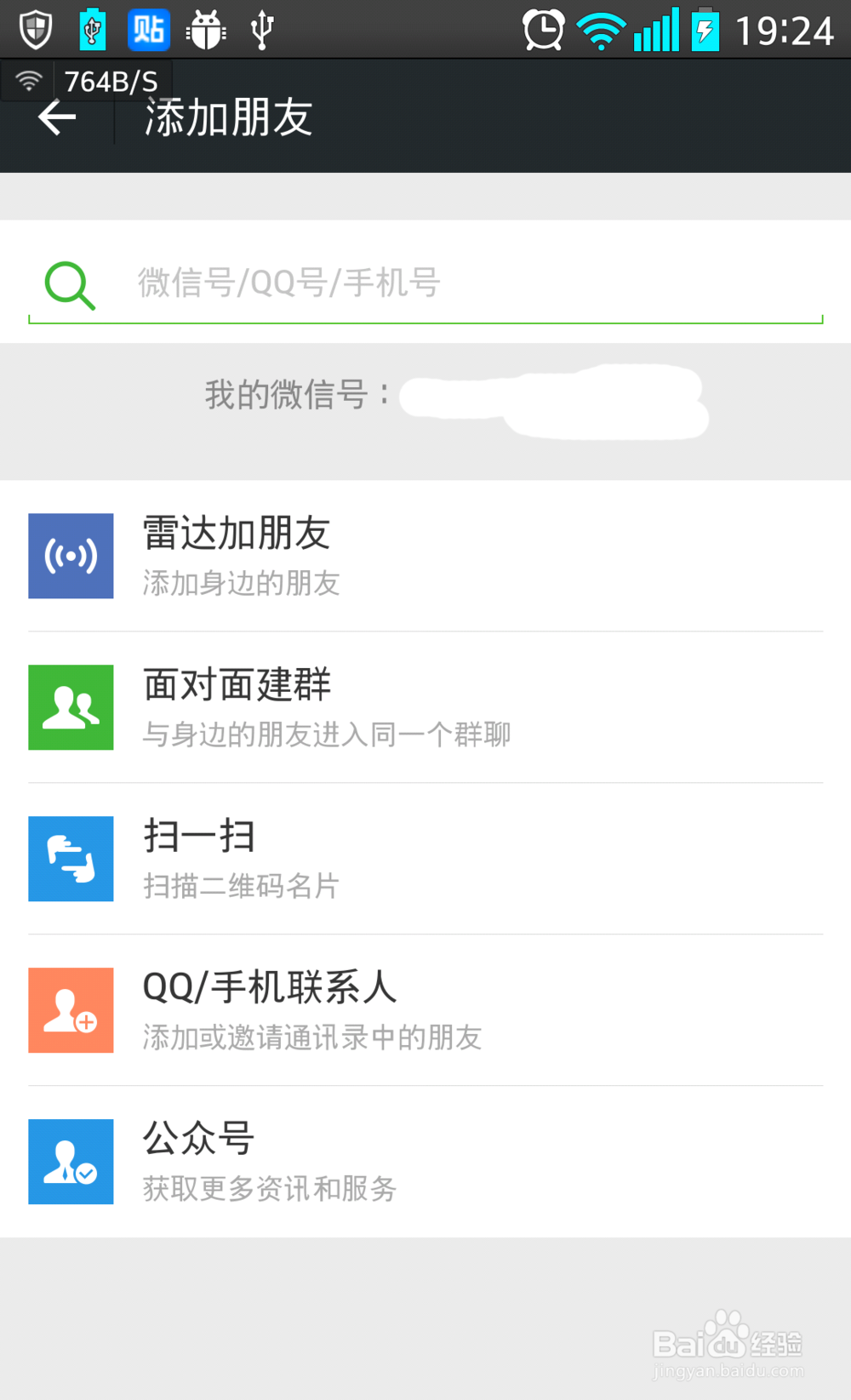Click the 贴 sticker app icon in status bar
The height and width of the screenshot is (1400, 851).
(148, 28)
